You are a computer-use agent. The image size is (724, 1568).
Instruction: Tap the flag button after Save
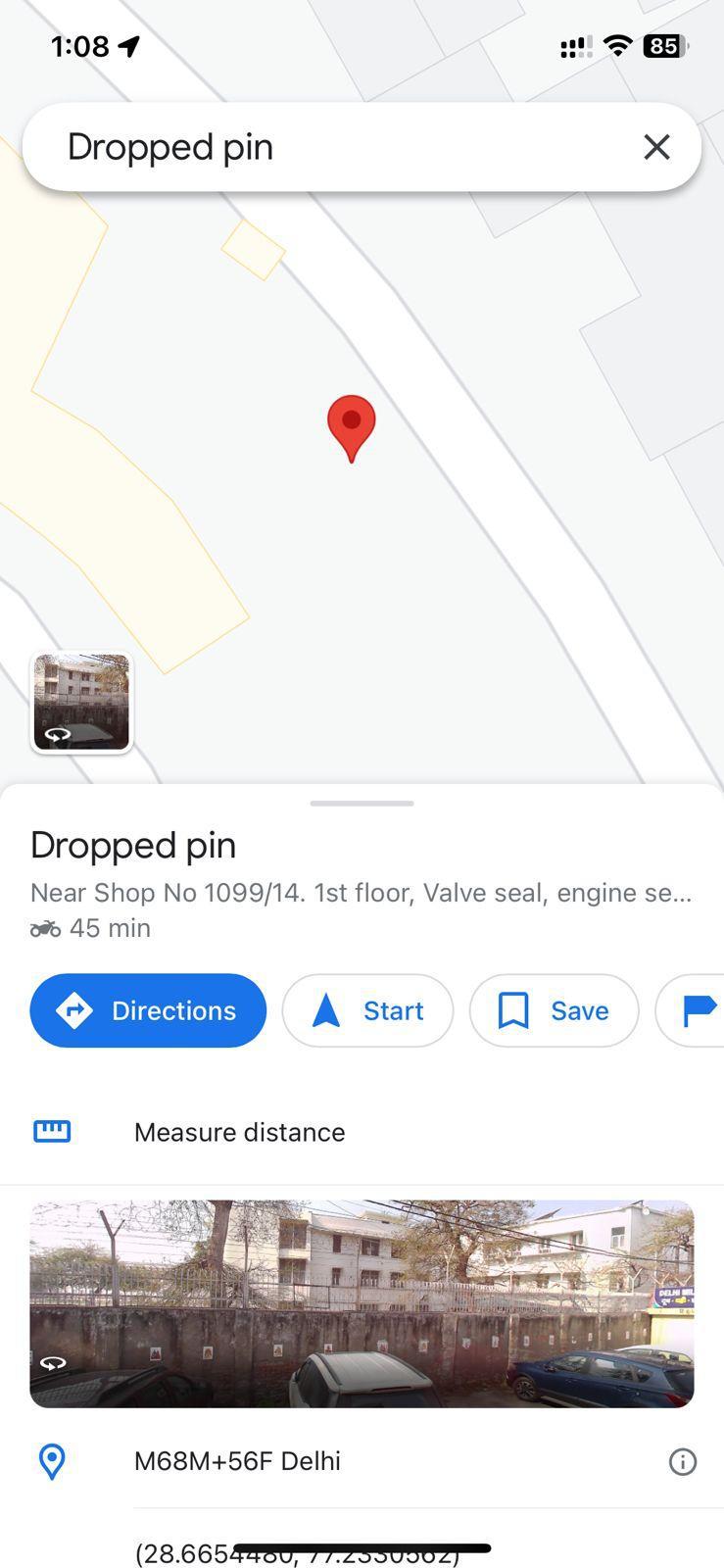[696, 1010]
